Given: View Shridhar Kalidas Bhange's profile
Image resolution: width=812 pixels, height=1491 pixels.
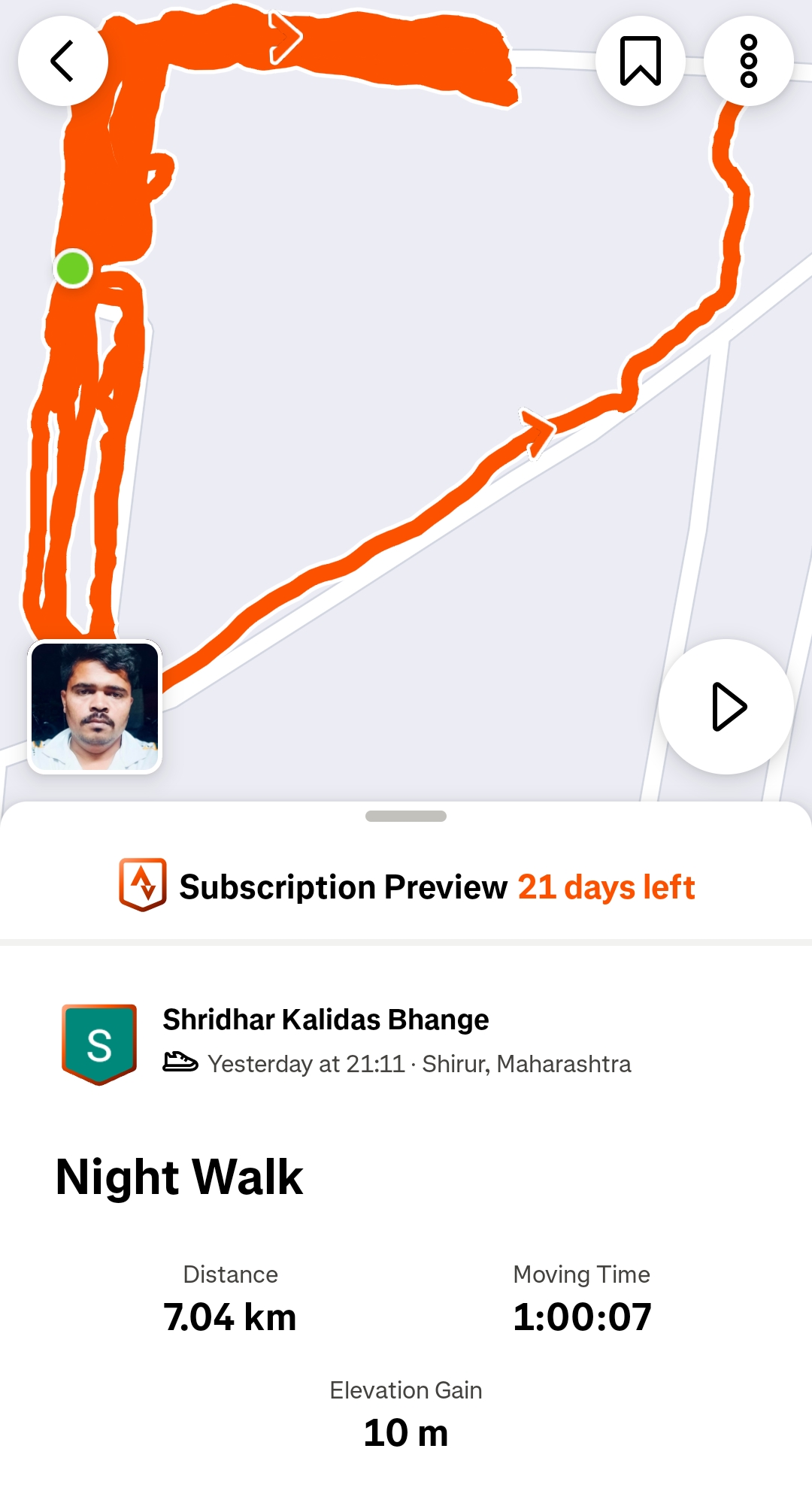Looking at the screenshot, I should pos(325,1020).
